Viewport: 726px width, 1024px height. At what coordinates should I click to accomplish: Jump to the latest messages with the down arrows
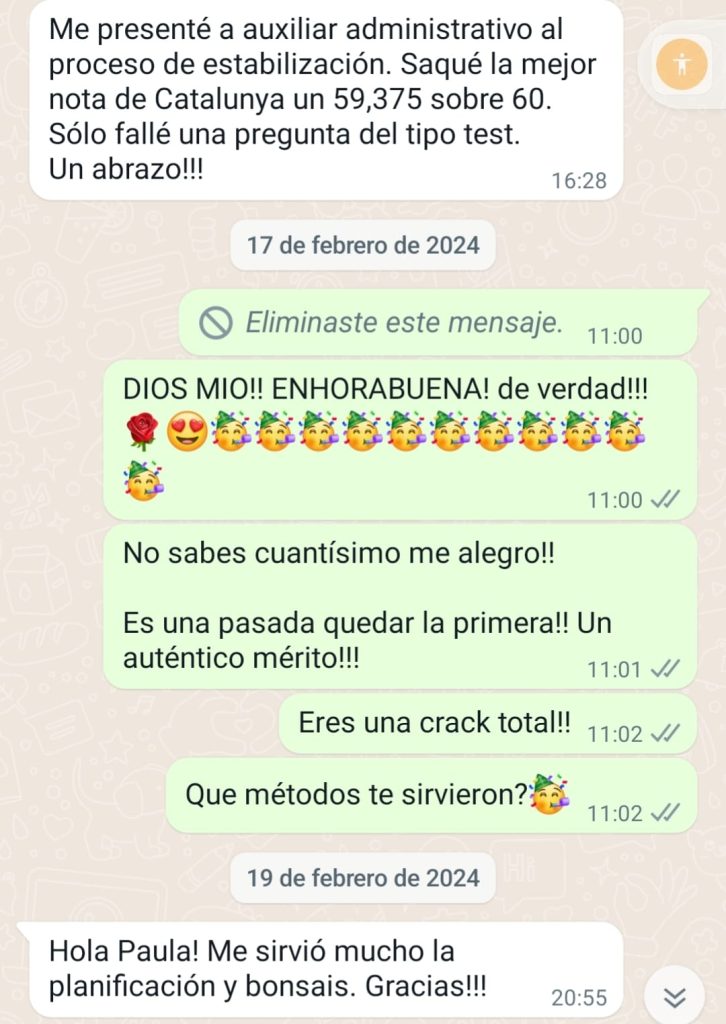(x=675, y=997)
